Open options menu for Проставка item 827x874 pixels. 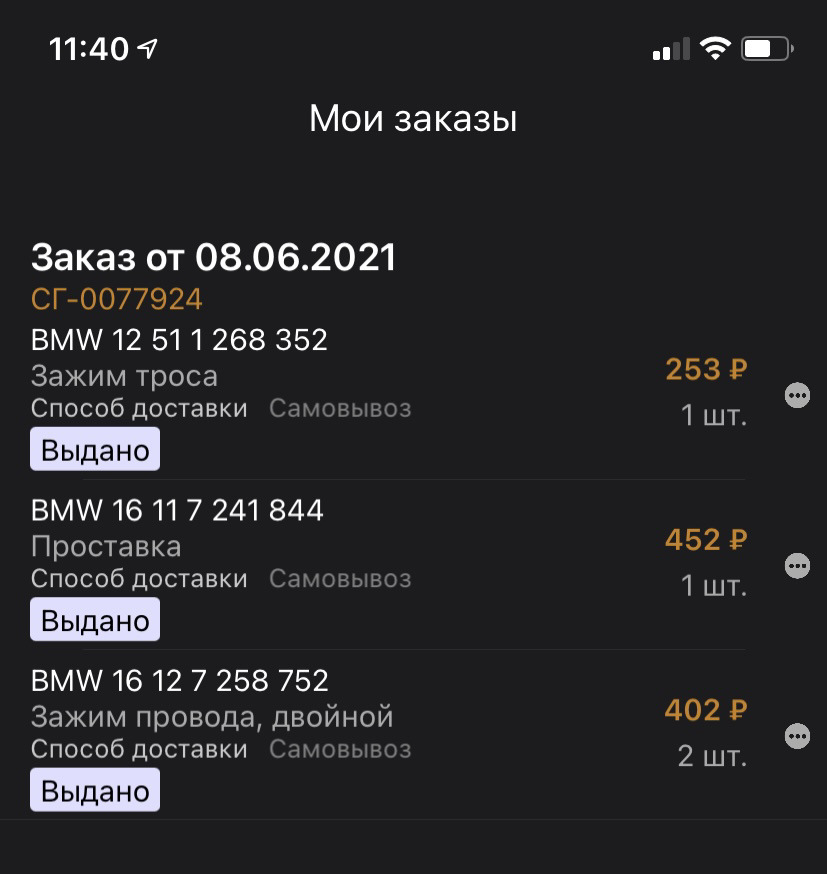point(797,565)
